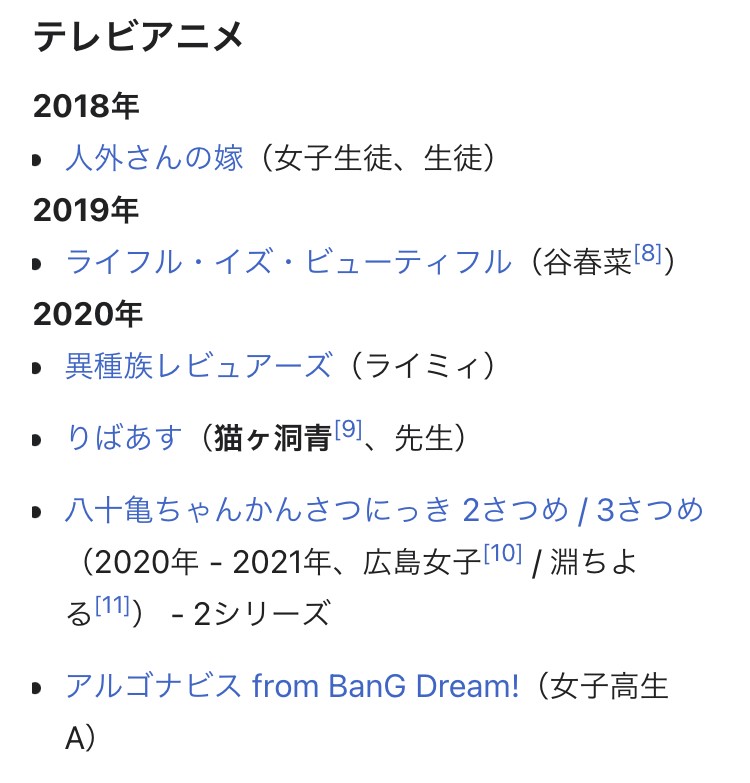The width and height of the screenshot is (750, 783).
Task: Open ライフル・イズ・ビューティフル article link
Action: pyautogui.click(x=288, y=262)
